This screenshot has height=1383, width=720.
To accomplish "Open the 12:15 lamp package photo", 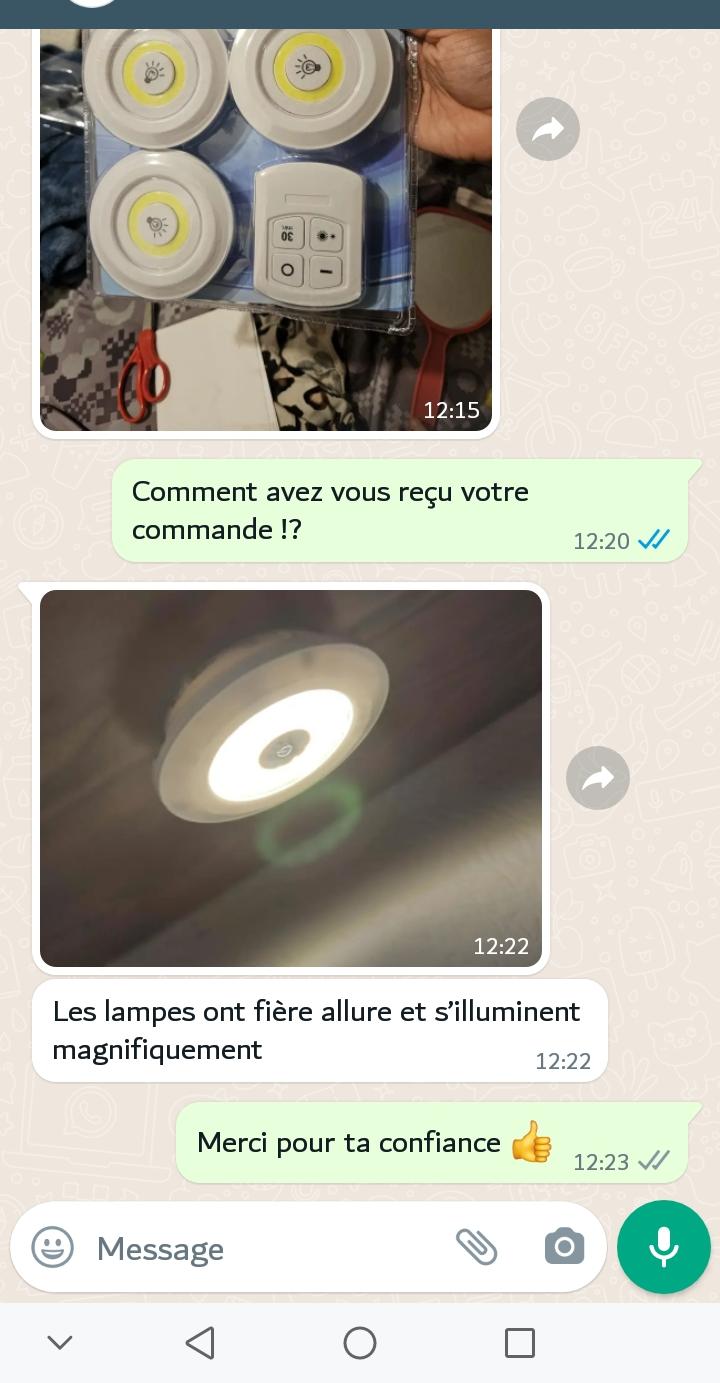I will click(265, 230).
